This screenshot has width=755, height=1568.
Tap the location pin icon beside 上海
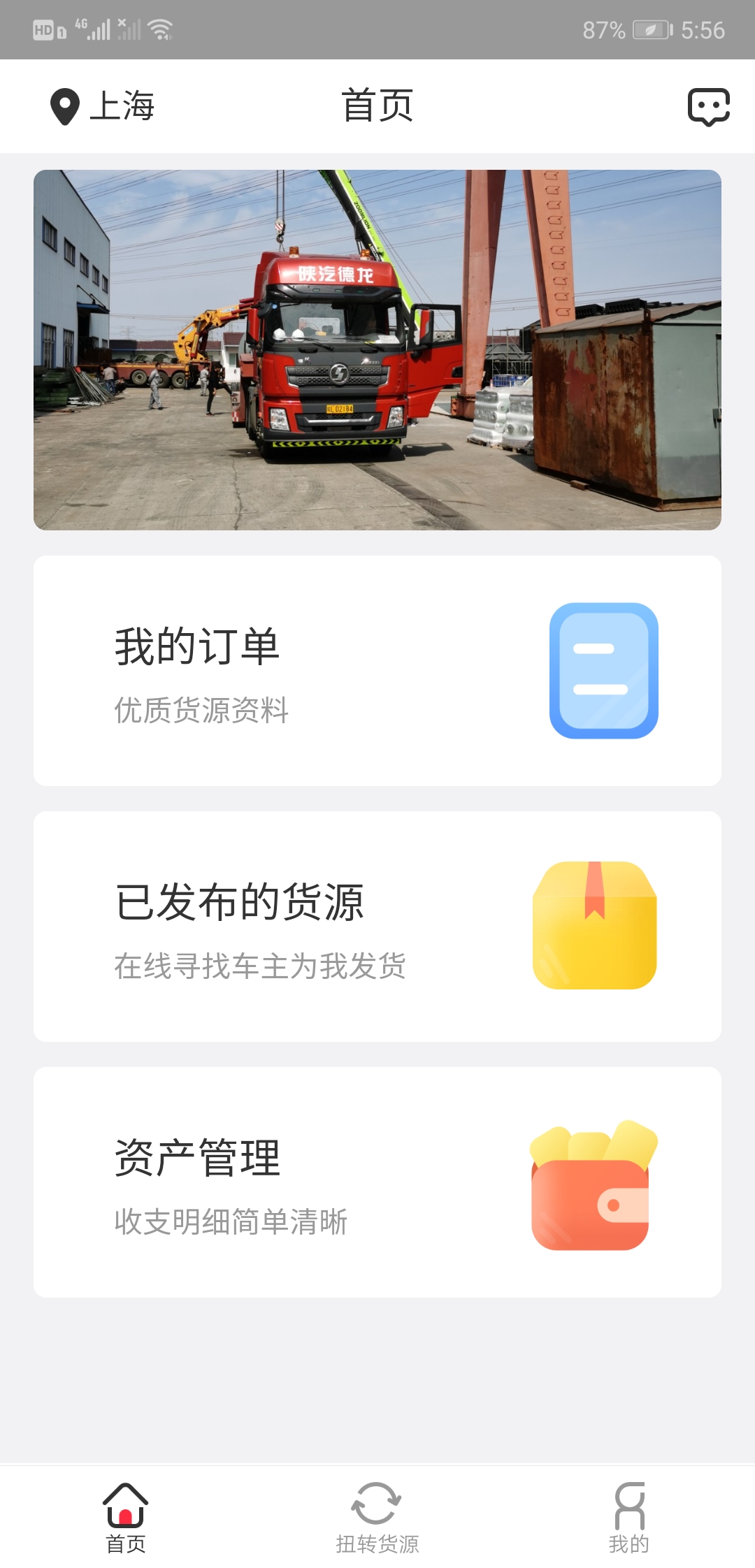tap(65, 106)
